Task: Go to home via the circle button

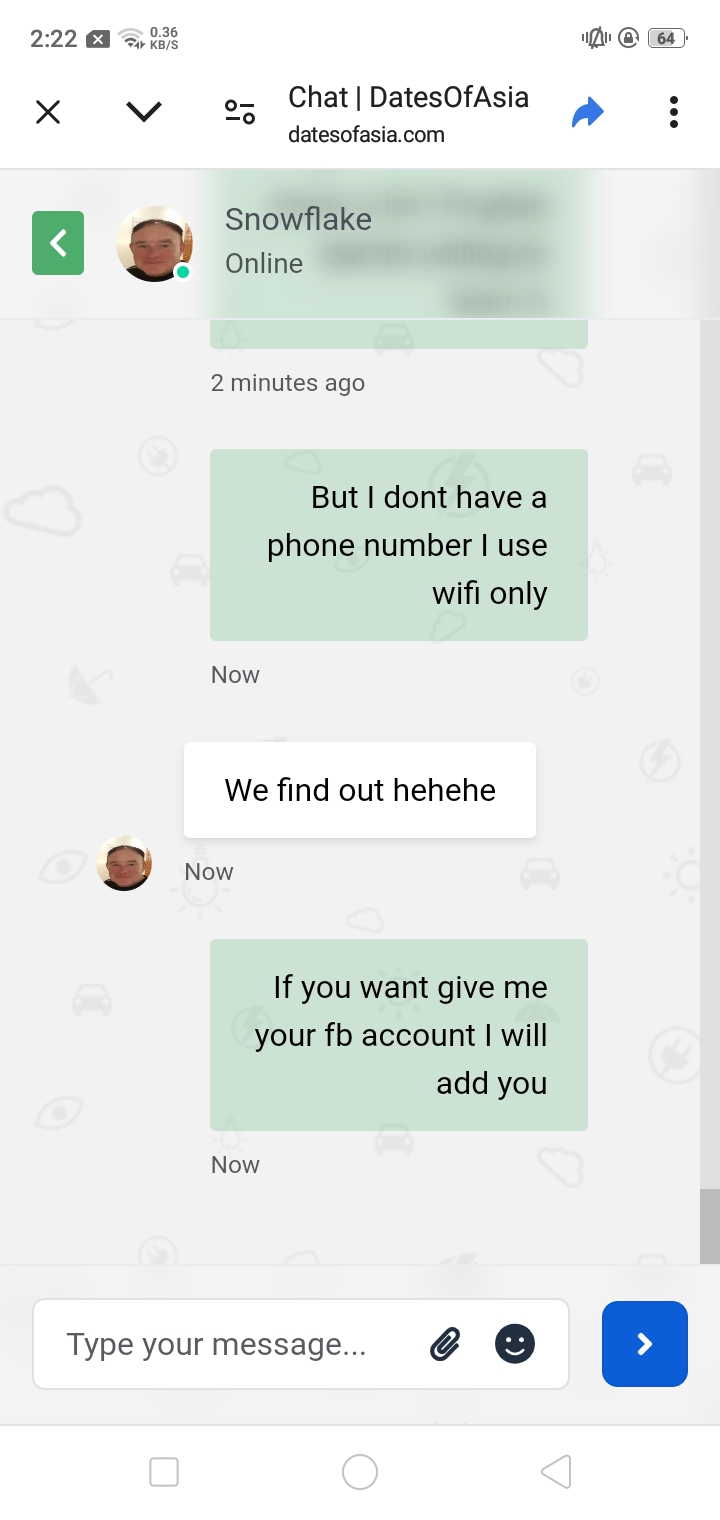Action: pyautogui.click(x=360, y=1472)
